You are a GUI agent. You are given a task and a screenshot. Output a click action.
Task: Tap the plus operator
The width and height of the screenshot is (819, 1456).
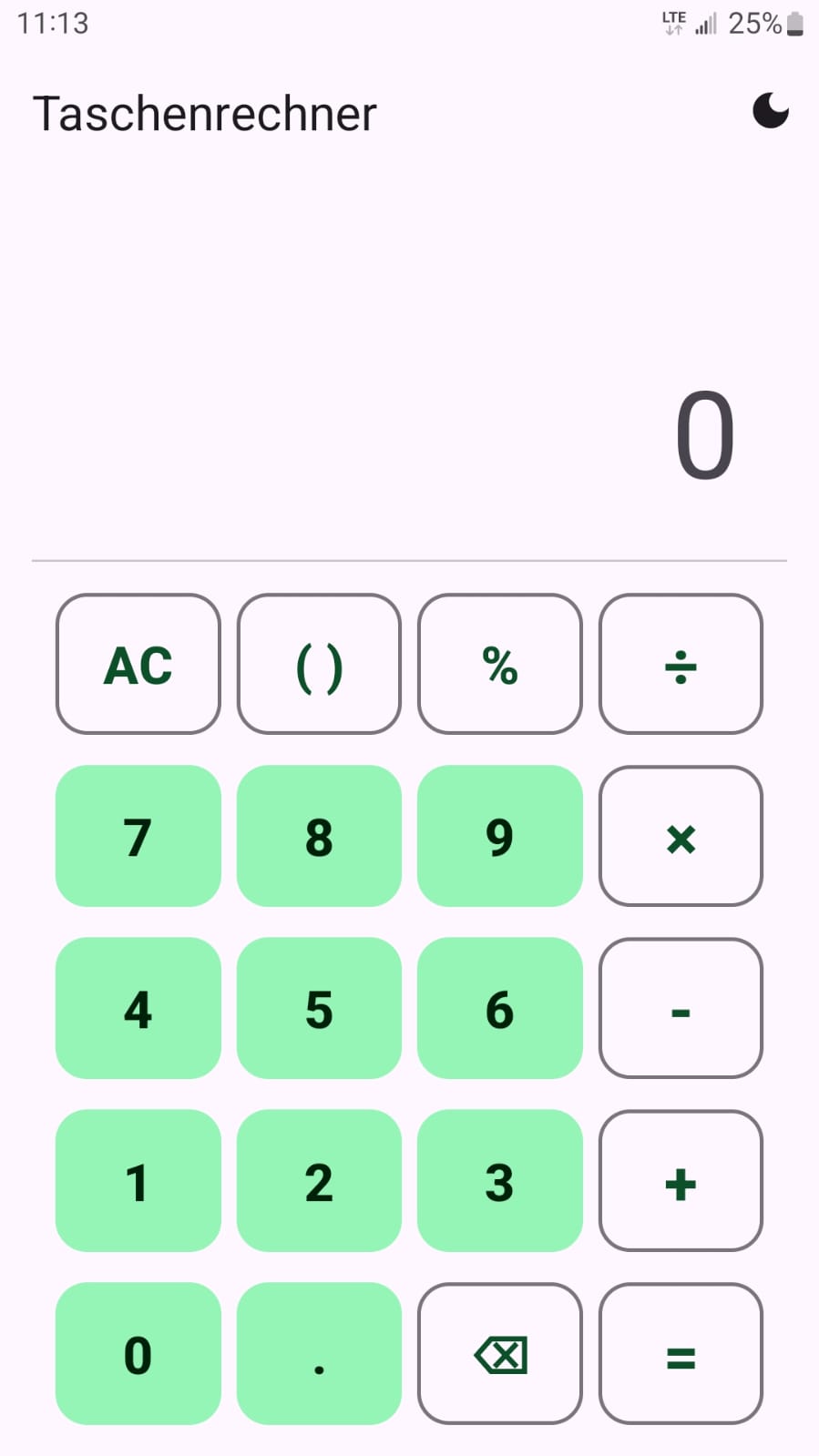(x=680, y=1181)
